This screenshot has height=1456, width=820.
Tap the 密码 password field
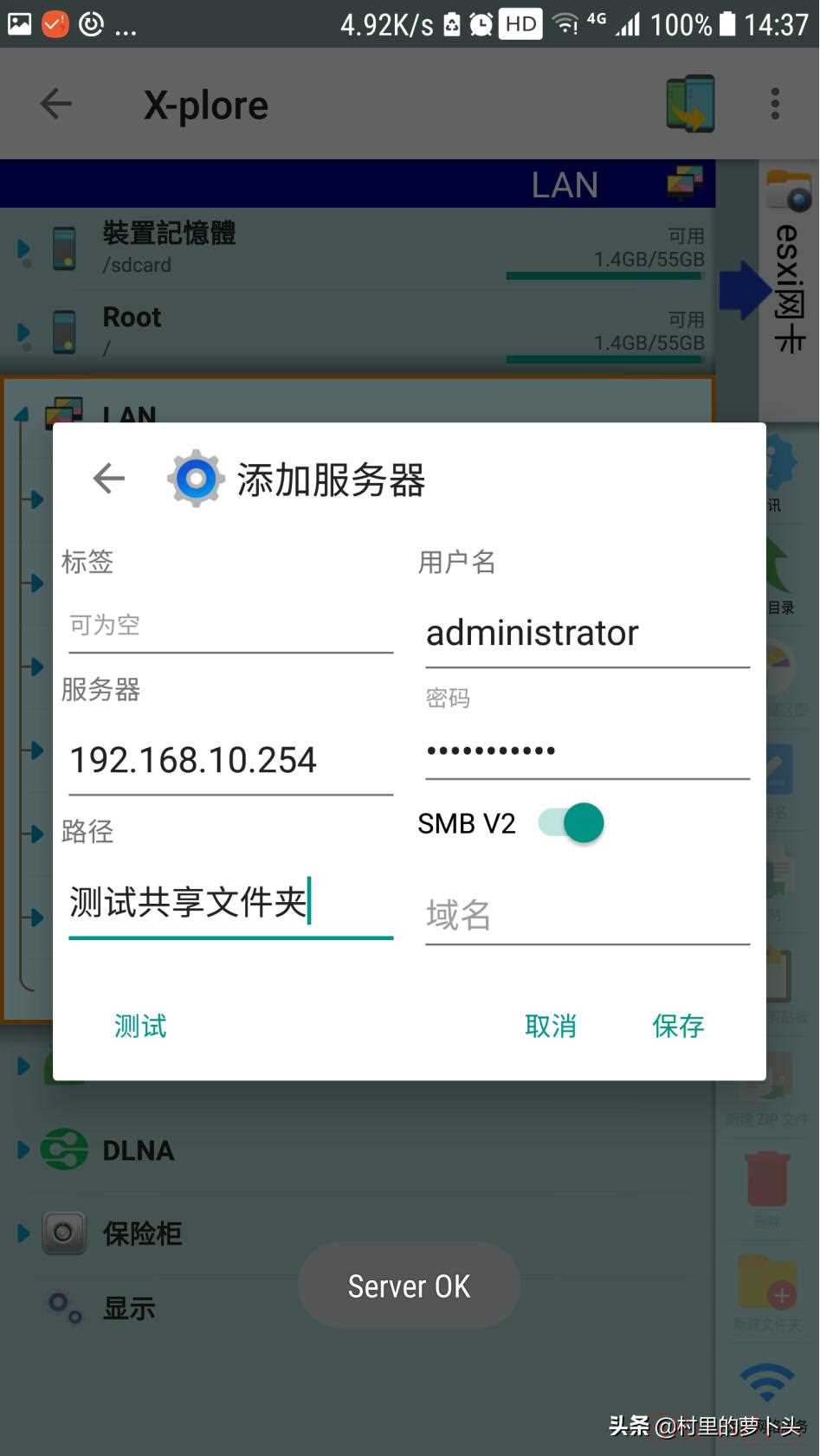tap(587, 751)
